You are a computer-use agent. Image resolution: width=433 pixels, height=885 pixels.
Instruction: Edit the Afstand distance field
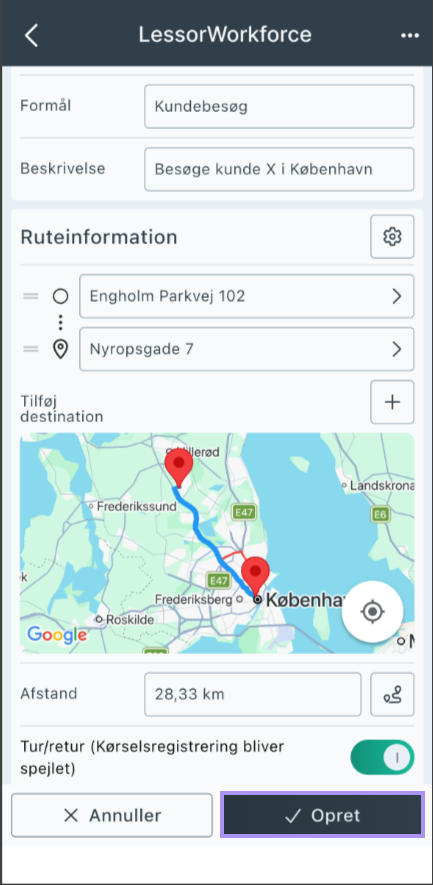pos(253,694)
